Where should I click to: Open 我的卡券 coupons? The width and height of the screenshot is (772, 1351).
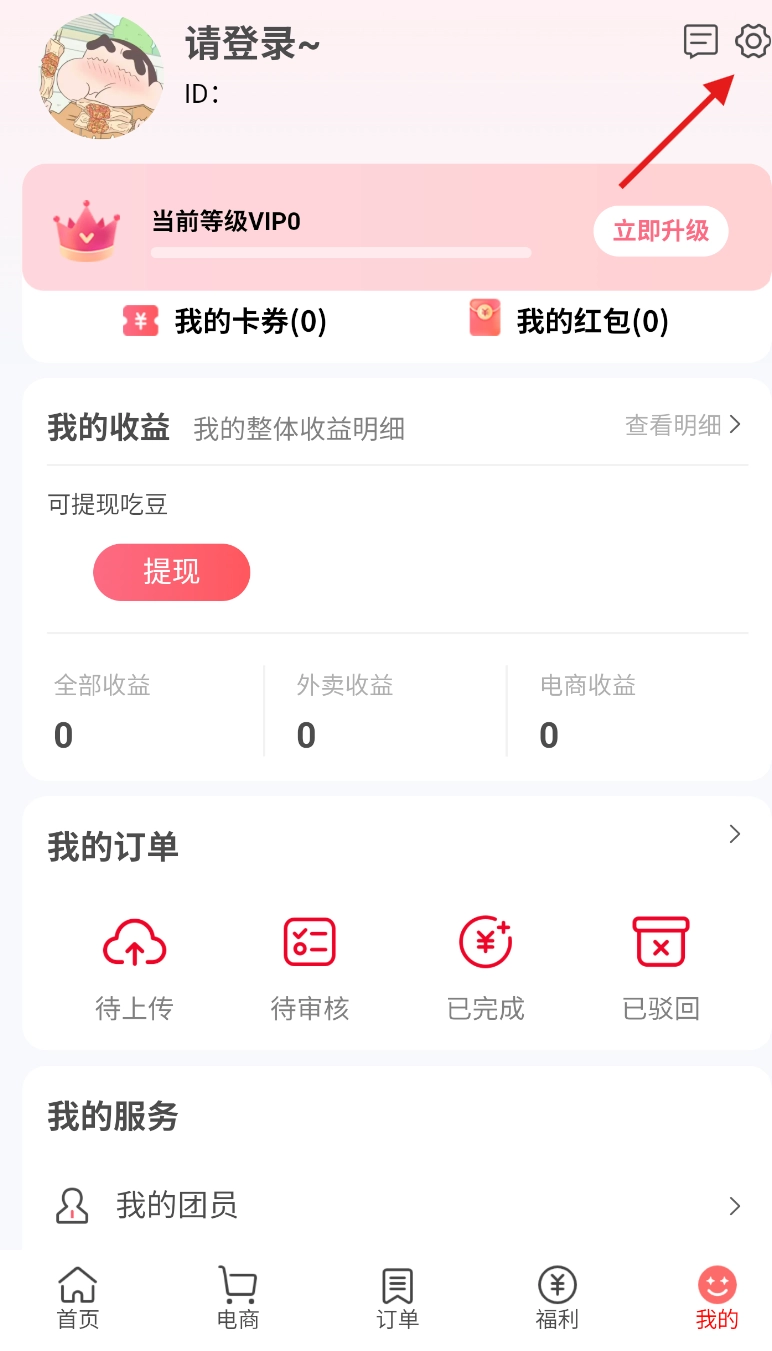coord(226,321)
